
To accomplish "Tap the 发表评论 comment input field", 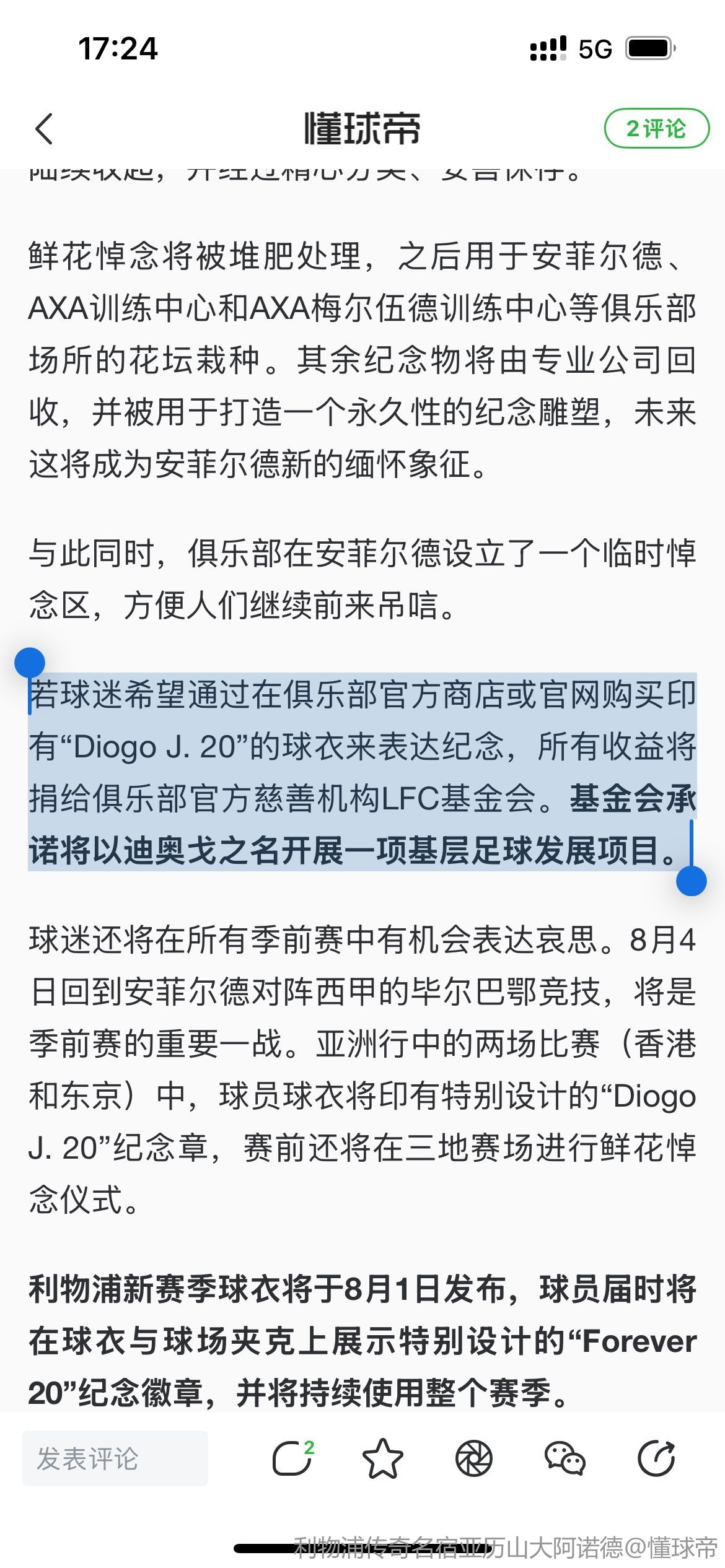I will (x=115, y=1458).
